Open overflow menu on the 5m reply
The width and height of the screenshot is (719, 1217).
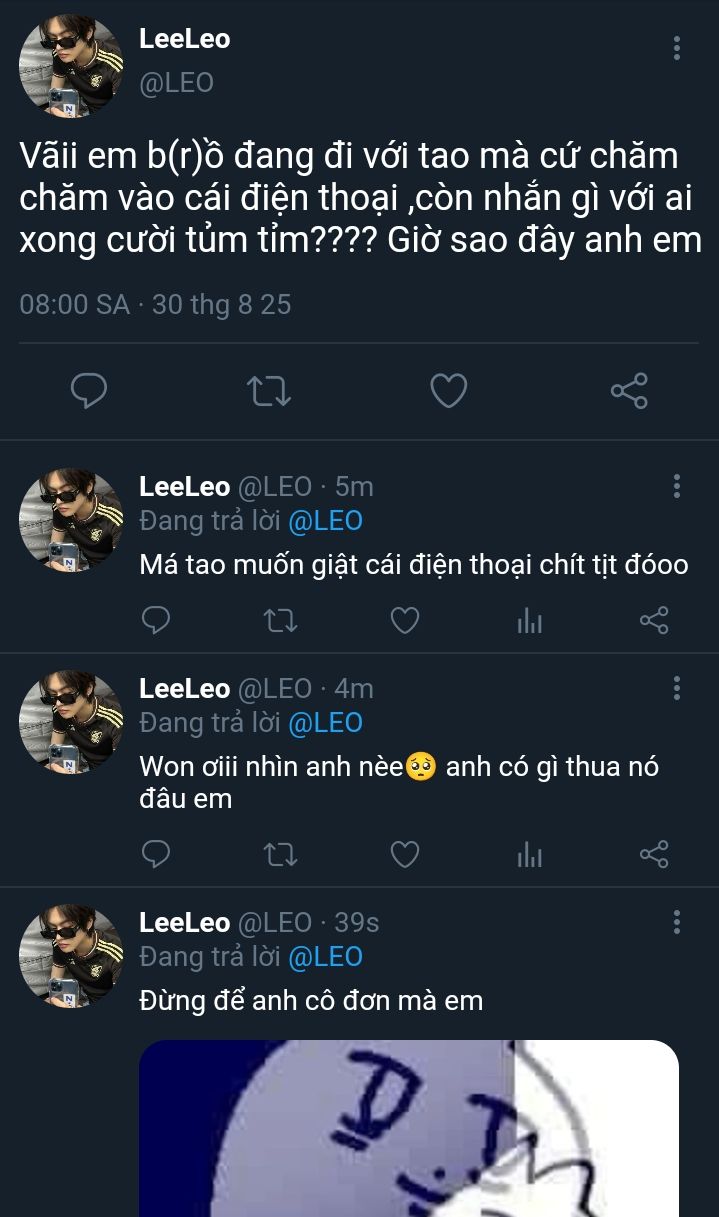tap(677, 487)
